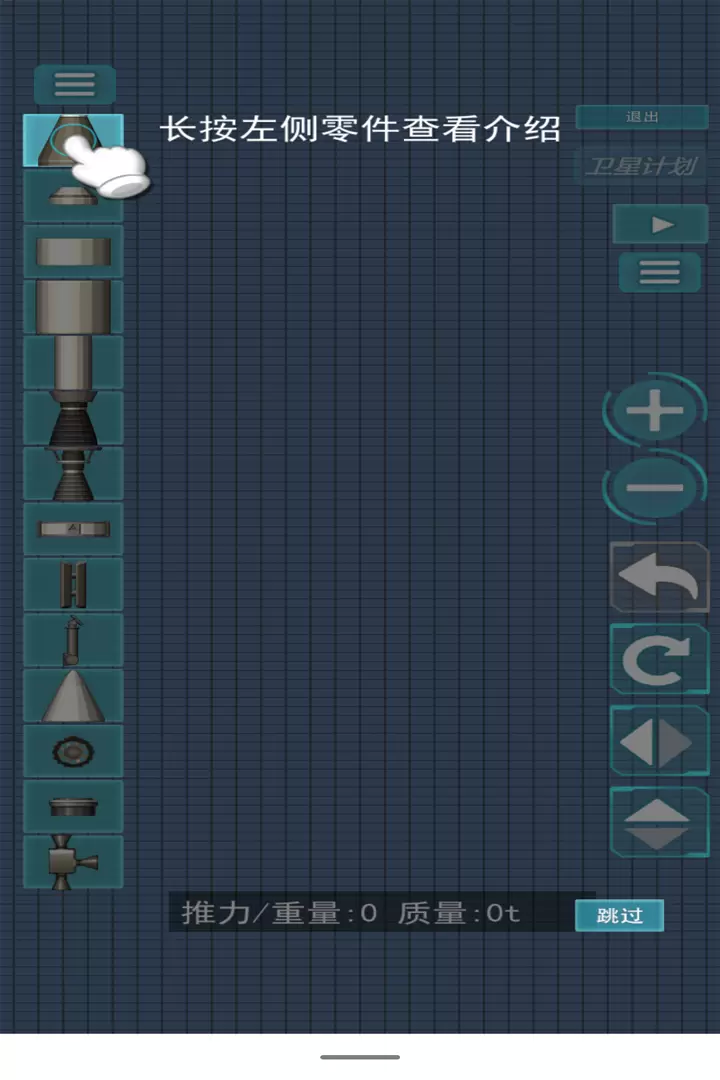This screenshot has width=720, height=1080.
Task: Open the top-left hamburger menu
Action: [x=75, y=85]
